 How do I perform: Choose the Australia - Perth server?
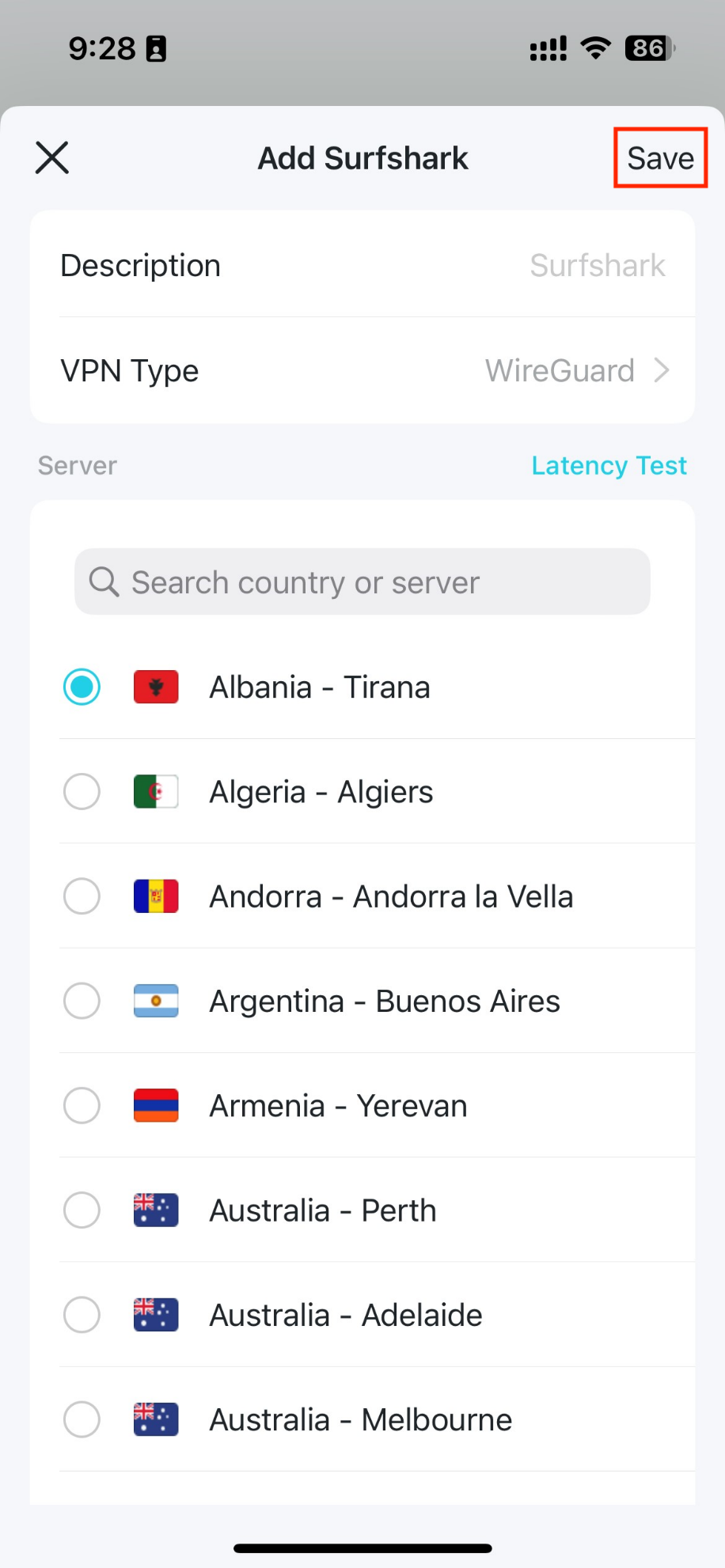(362, 1210)
